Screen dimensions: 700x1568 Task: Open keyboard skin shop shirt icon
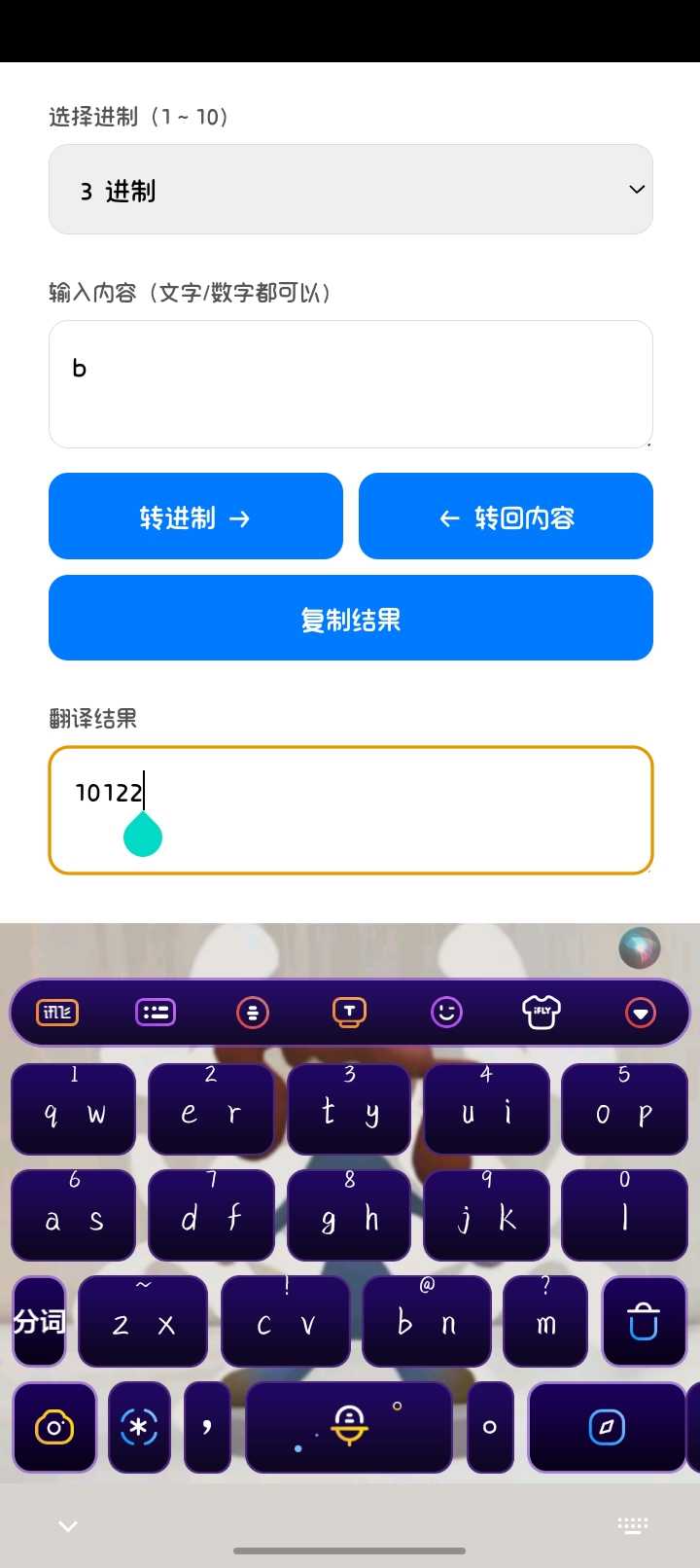coord(542,1013)
